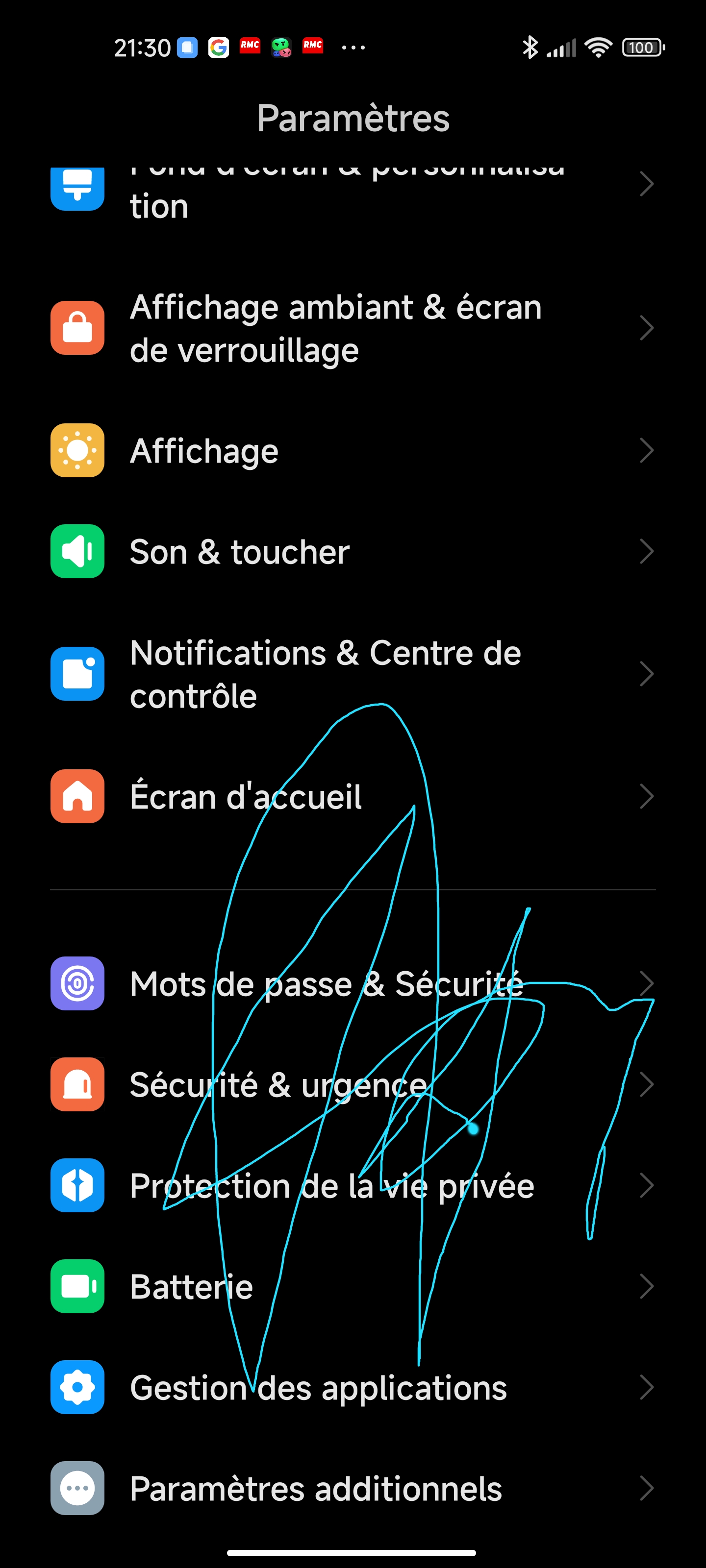The image size is (706, 1568).
Task: Select Écran d'accueil
Action: pos(353,796)
